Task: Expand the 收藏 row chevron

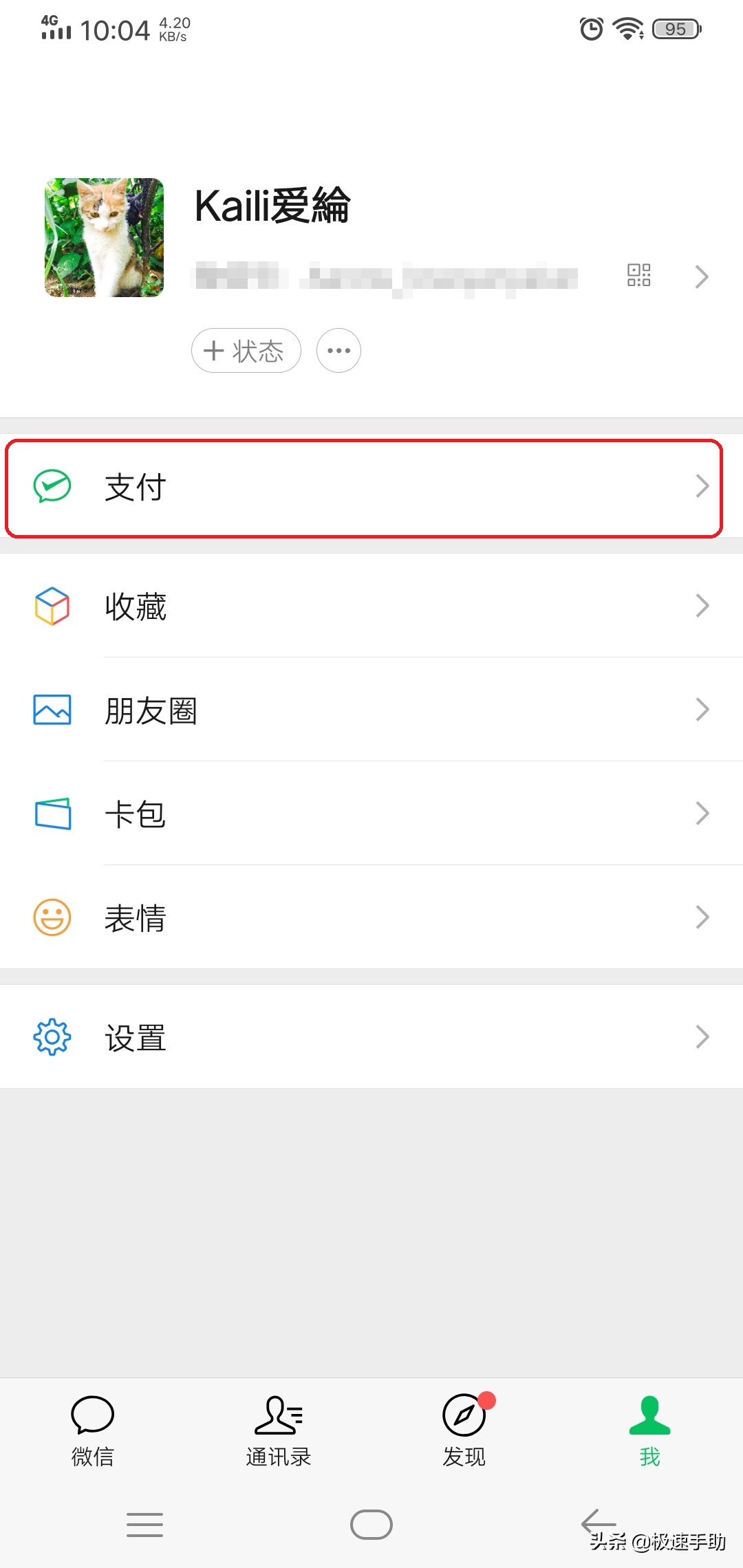Action: click(702, 606)
